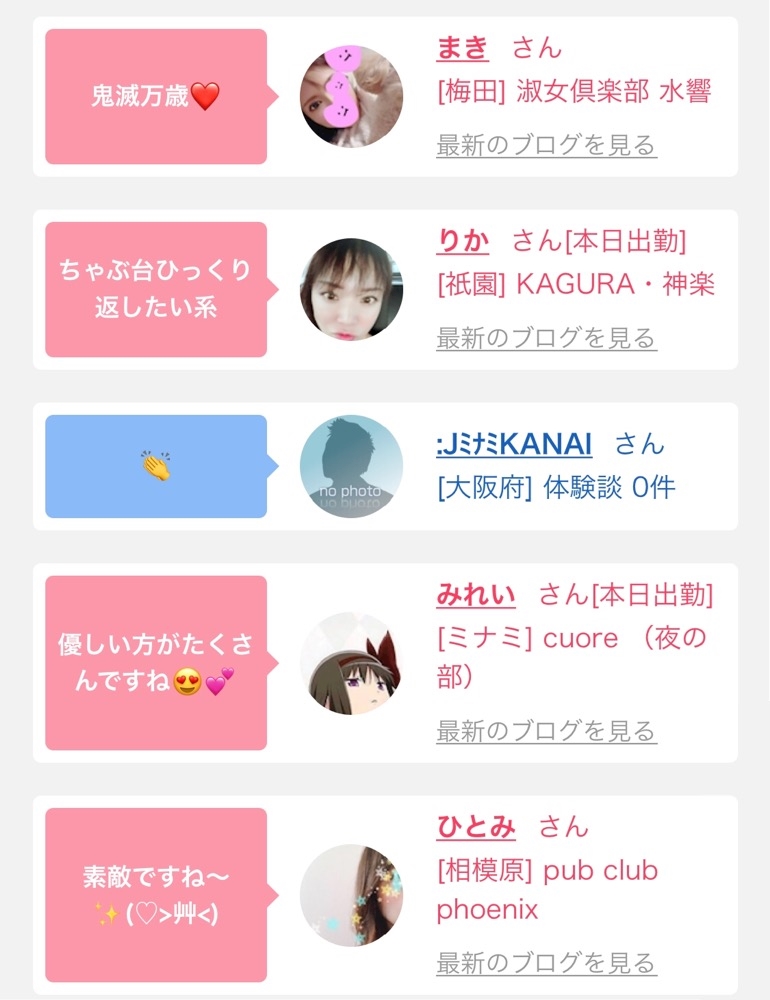This screenshot has height=1000, width=770.
Task: View latest blog link under りか
Action: pyautogui.click(x=547, y=338)
